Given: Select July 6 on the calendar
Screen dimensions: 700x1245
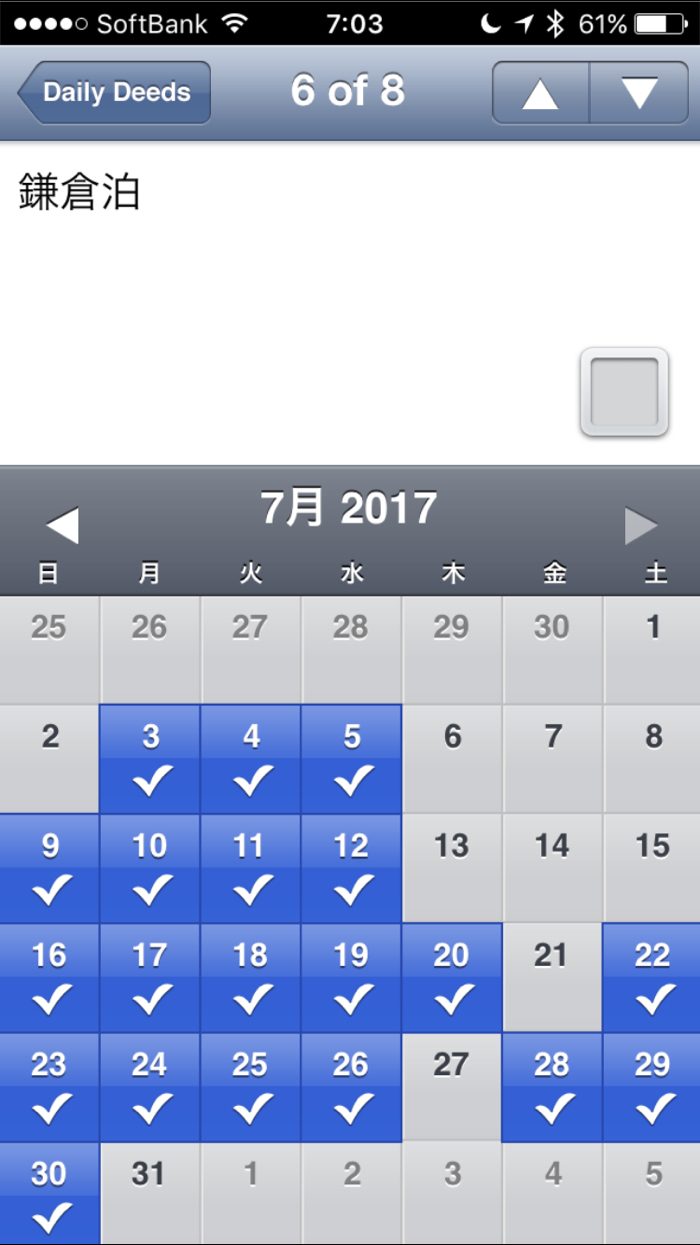Looking at the screenshot, I should (x=452, y=758).
